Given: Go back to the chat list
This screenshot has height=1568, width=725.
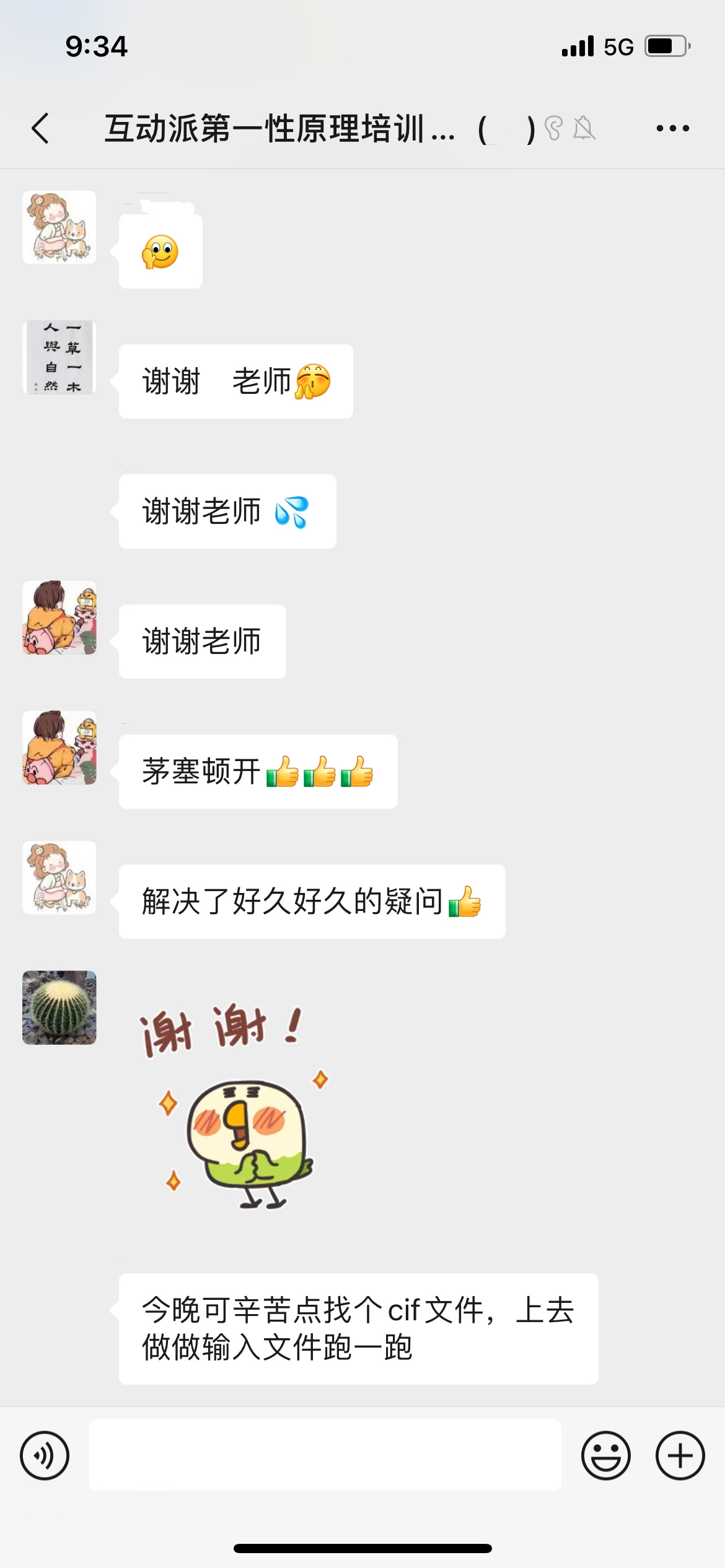Looking at the screenshot, I should click(x=41, y=129).
